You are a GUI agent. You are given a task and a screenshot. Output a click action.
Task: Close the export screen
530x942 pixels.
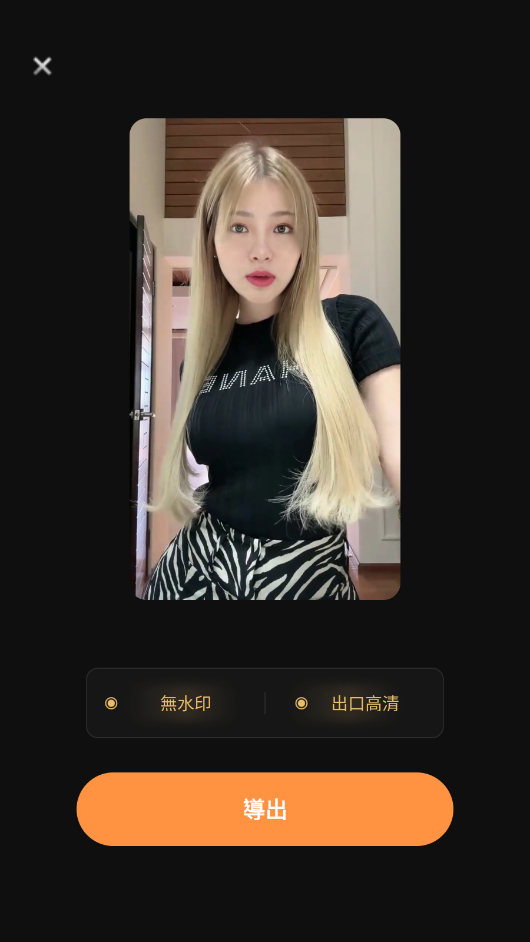point(42,66)
